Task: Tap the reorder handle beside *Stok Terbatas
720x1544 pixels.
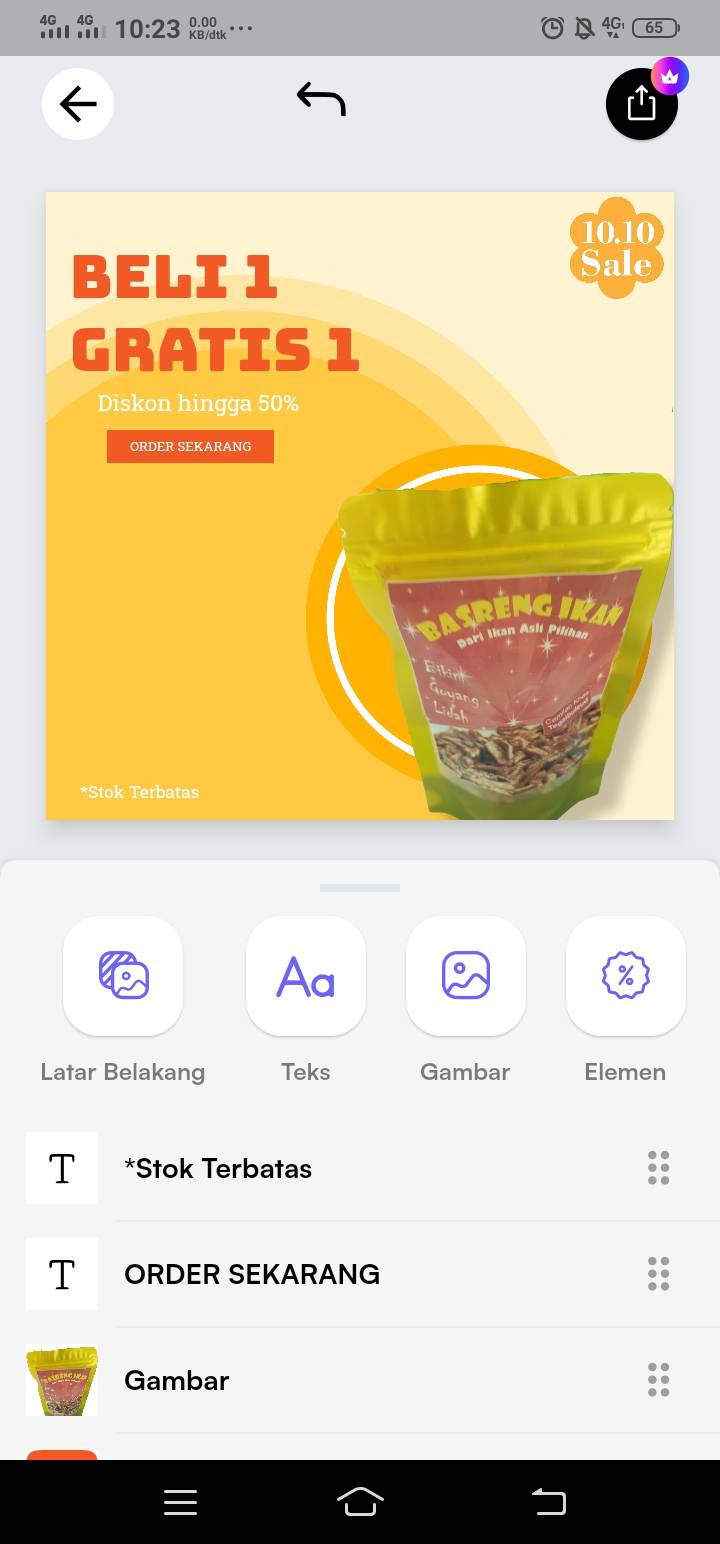Action: 658,1168
